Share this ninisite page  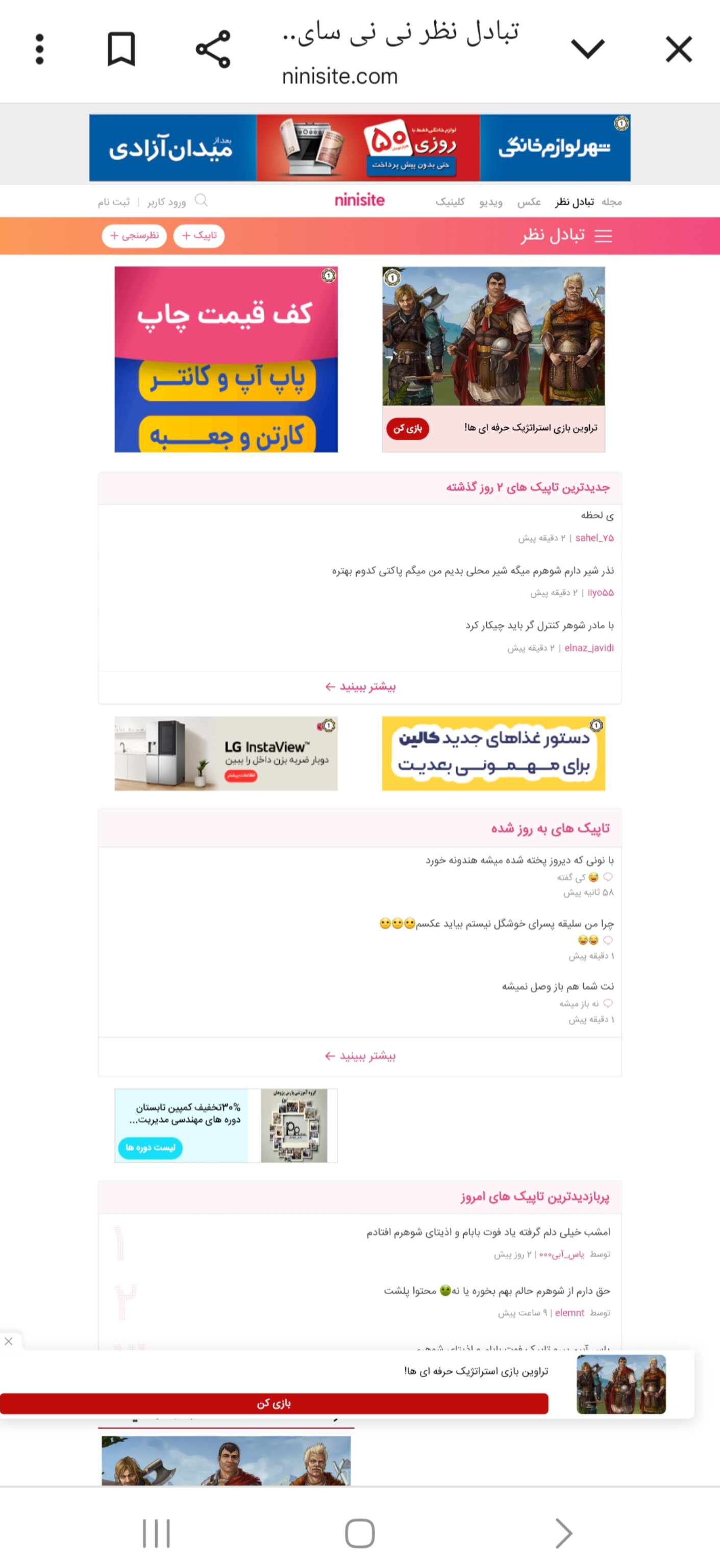coord(213,50)
